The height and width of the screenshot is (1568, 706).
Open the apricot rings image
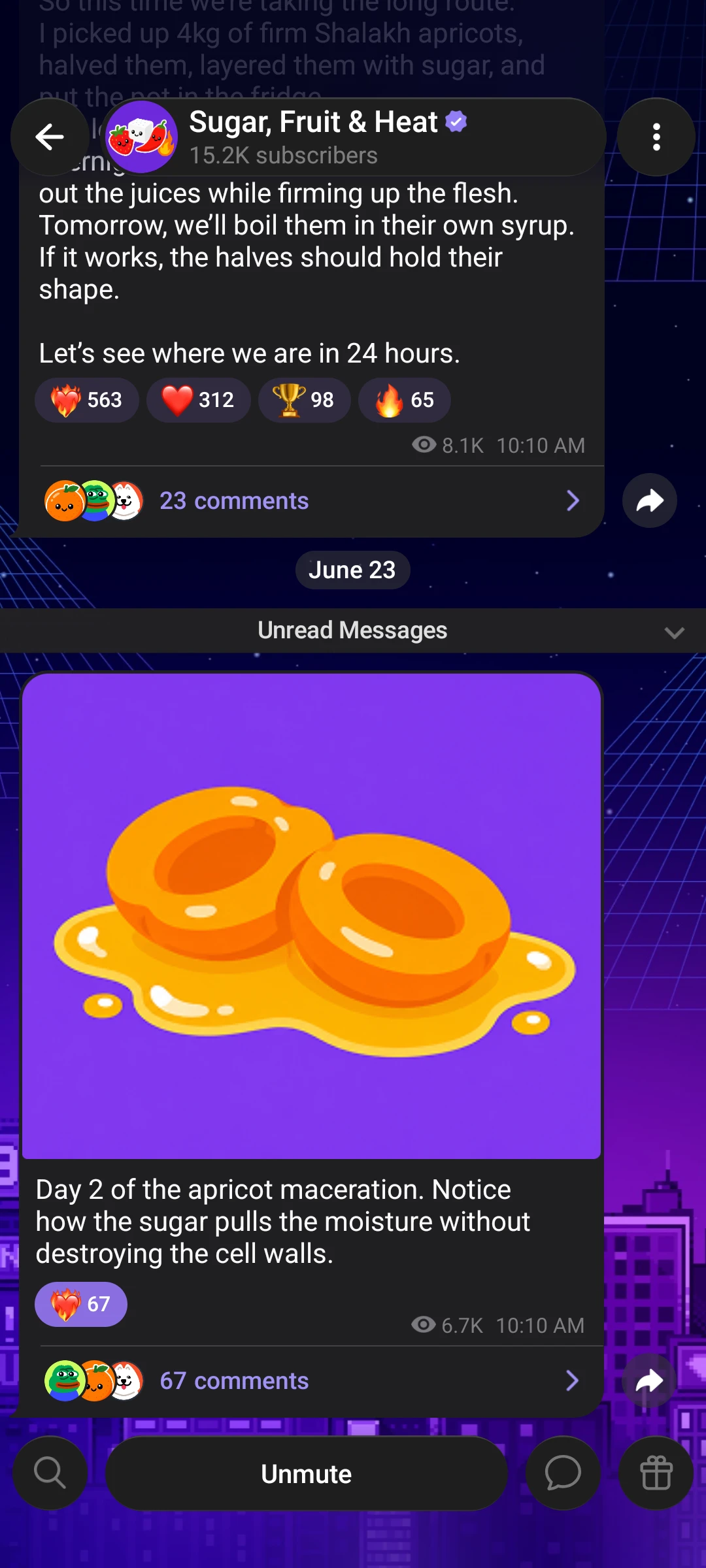(x=311, y=916)
